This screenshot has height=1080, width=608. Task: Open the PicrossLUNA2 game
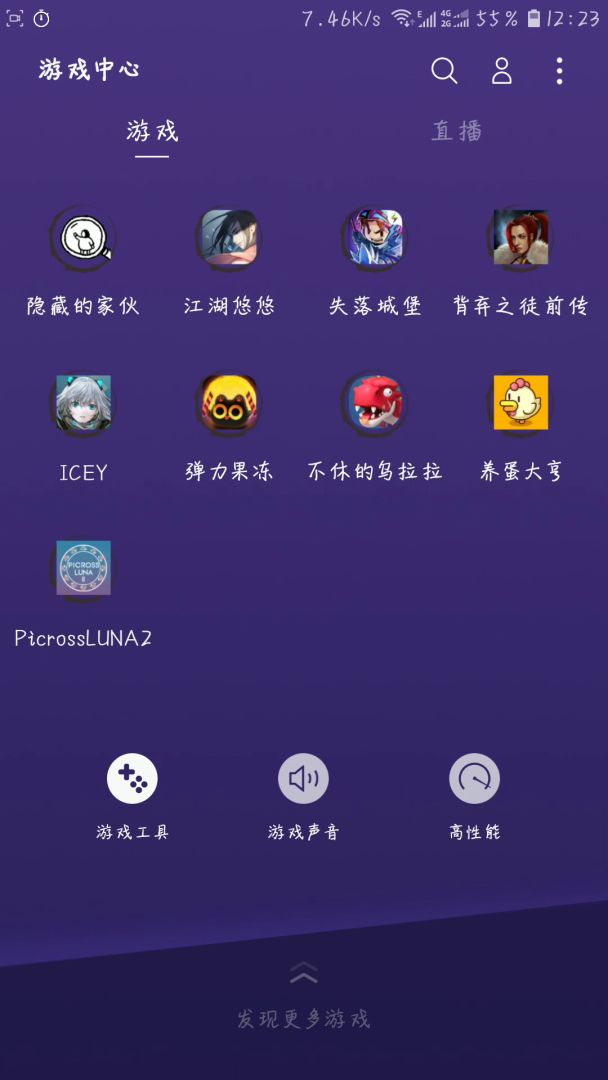[83, 568]
